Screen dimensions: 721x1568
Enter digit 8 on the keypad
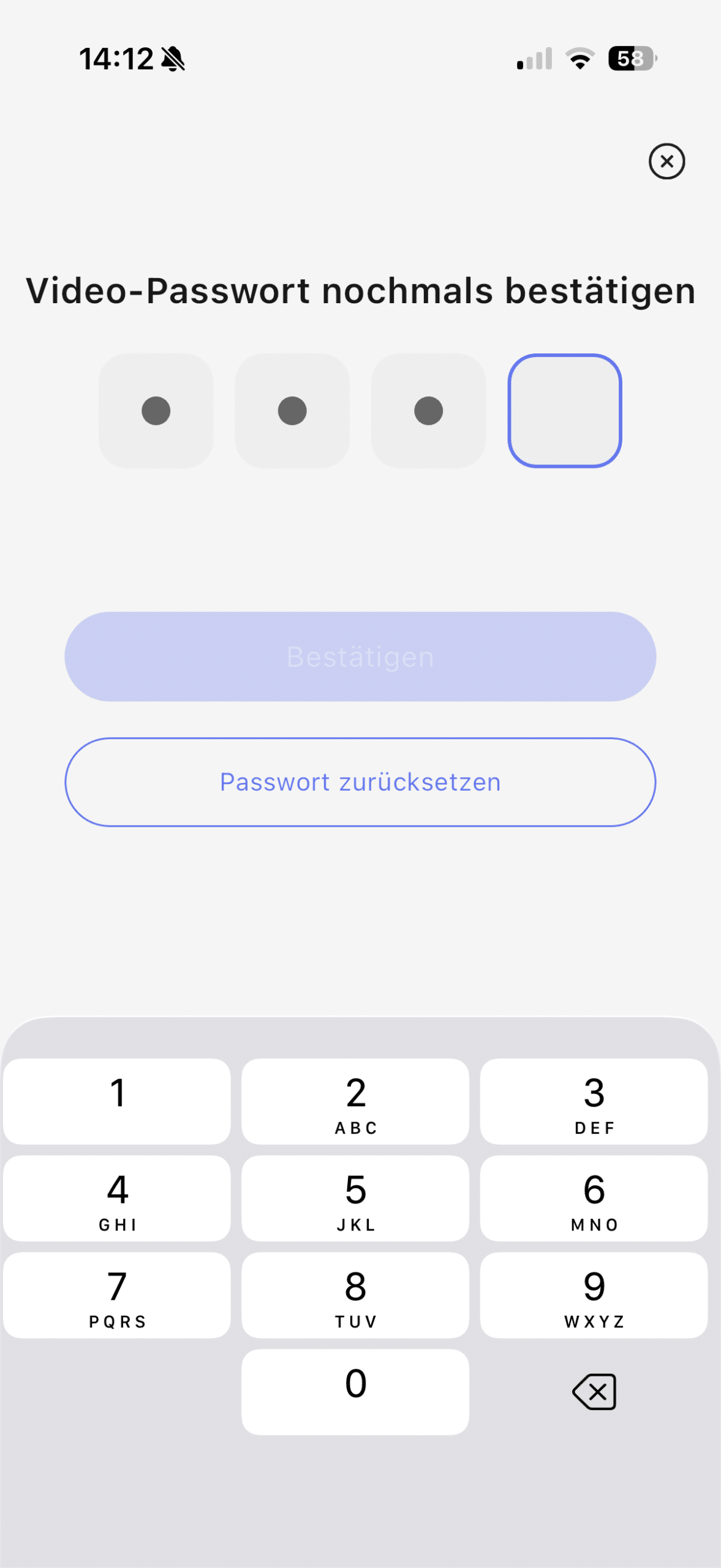click(x=355, y=1295)
